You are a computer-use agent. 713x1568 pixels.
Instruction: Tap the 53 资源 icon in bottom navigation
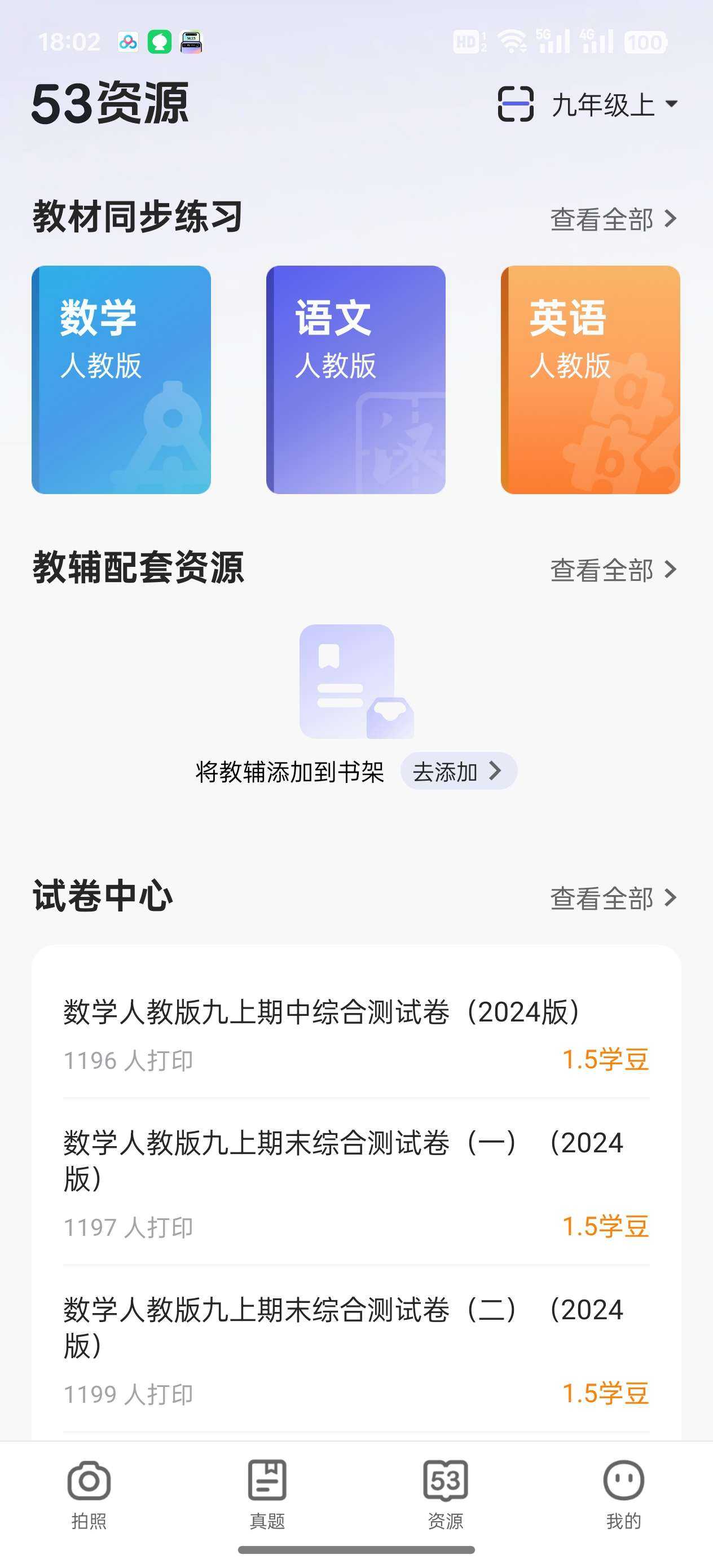pos(446,1482)
